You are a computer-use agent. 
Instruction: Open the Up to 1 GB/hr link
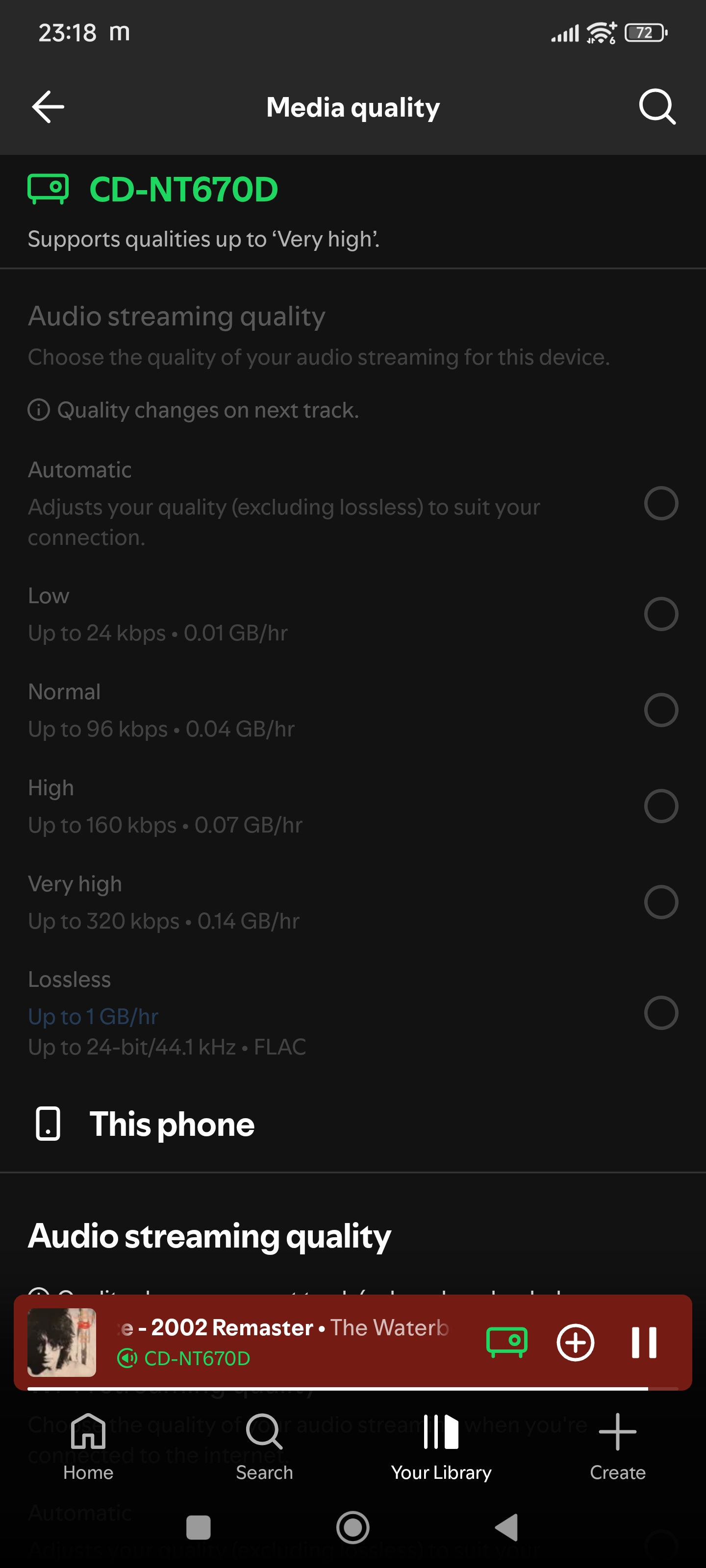[93, 1016]
